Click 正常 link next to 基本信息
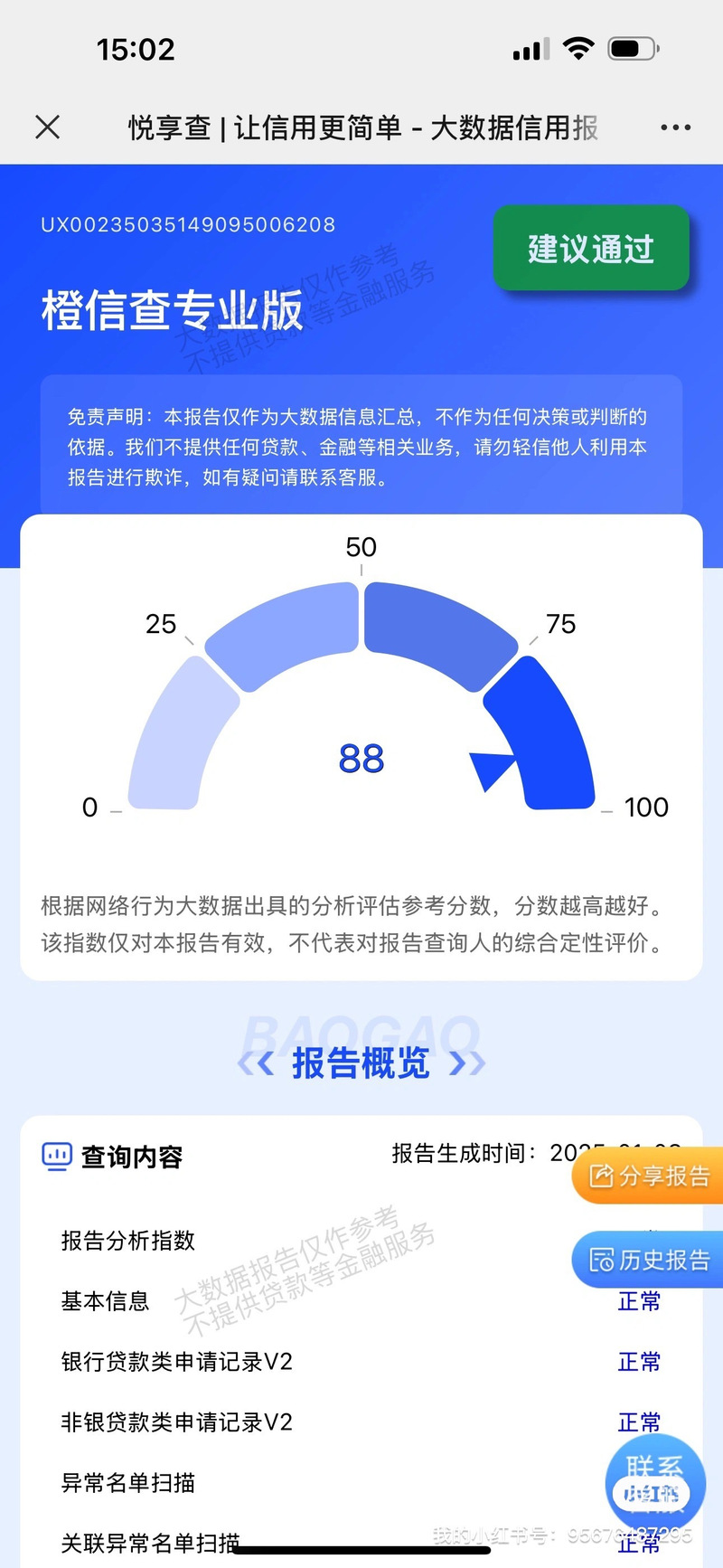The width and height of the screenshot is (723, 1568). 639,1301
